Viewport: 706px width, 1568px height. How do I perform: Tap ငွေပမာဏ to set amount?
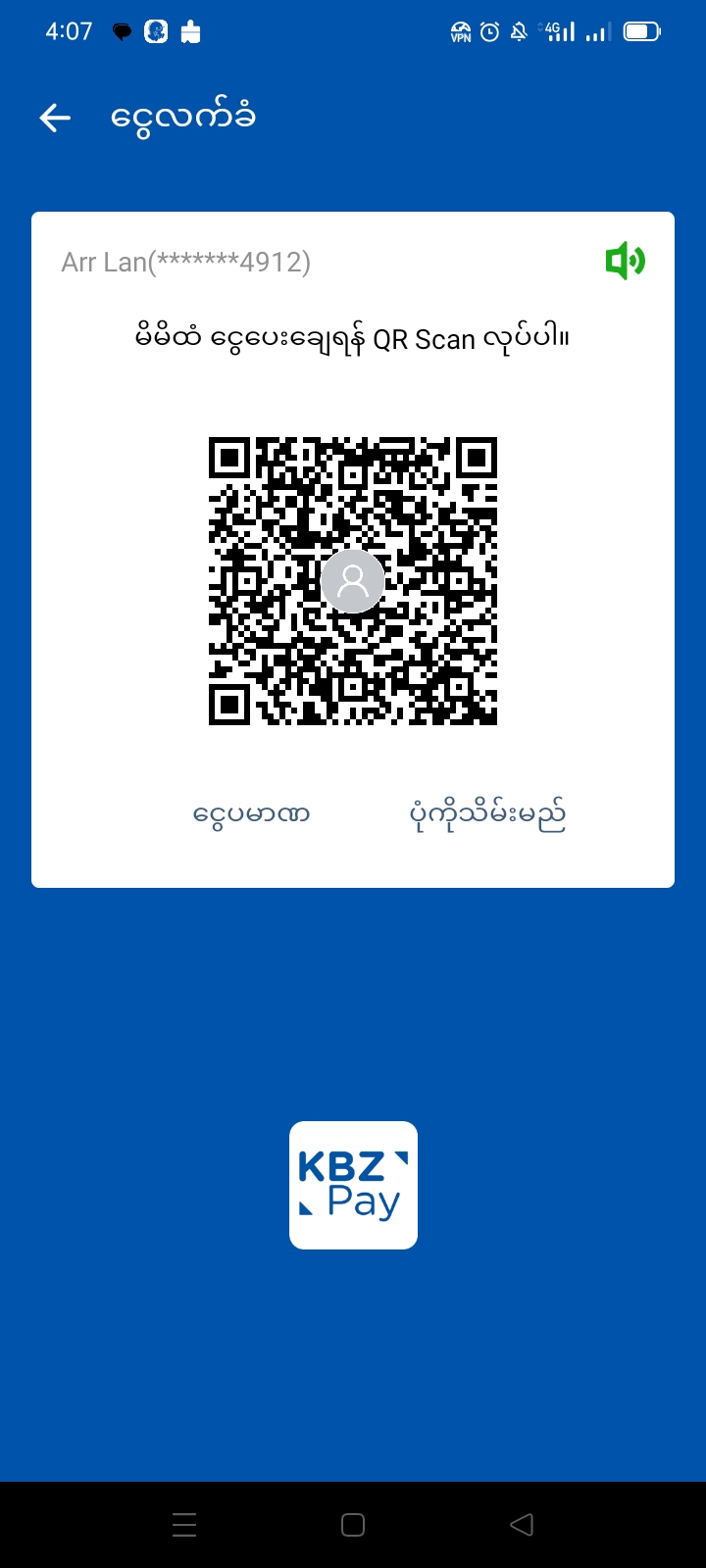coord(252,814)
